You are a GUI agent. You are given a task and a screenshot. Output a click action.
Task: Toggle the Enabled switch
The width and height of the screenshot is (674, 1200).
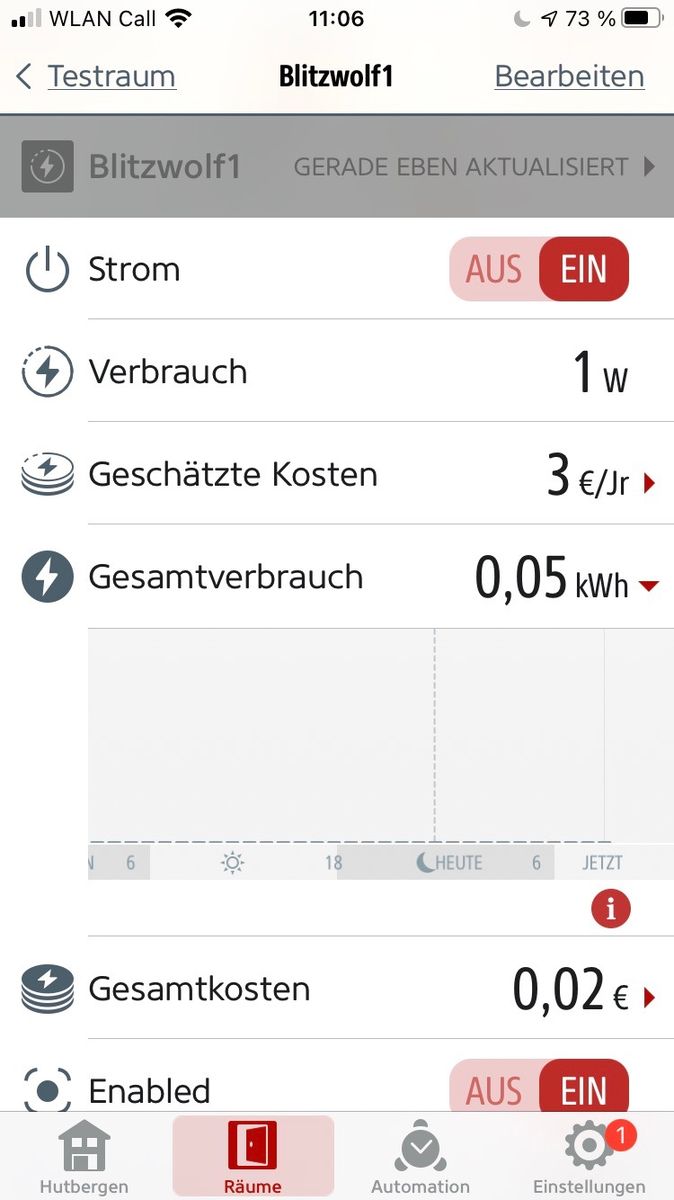pos(539,1089)
